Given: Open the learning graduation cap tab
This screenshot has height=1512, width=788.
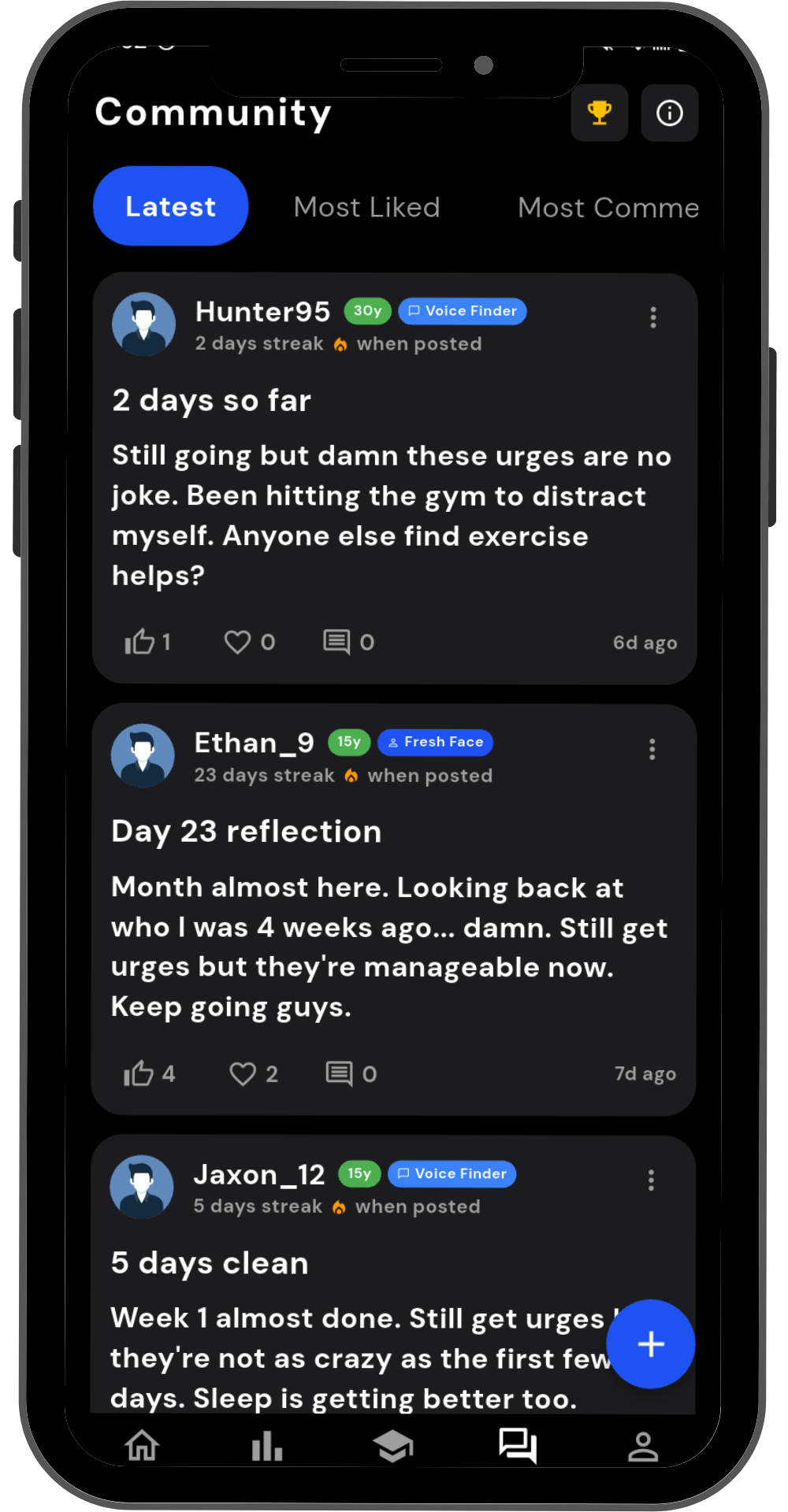Looking at the screenshot, I should point(393,1446).
